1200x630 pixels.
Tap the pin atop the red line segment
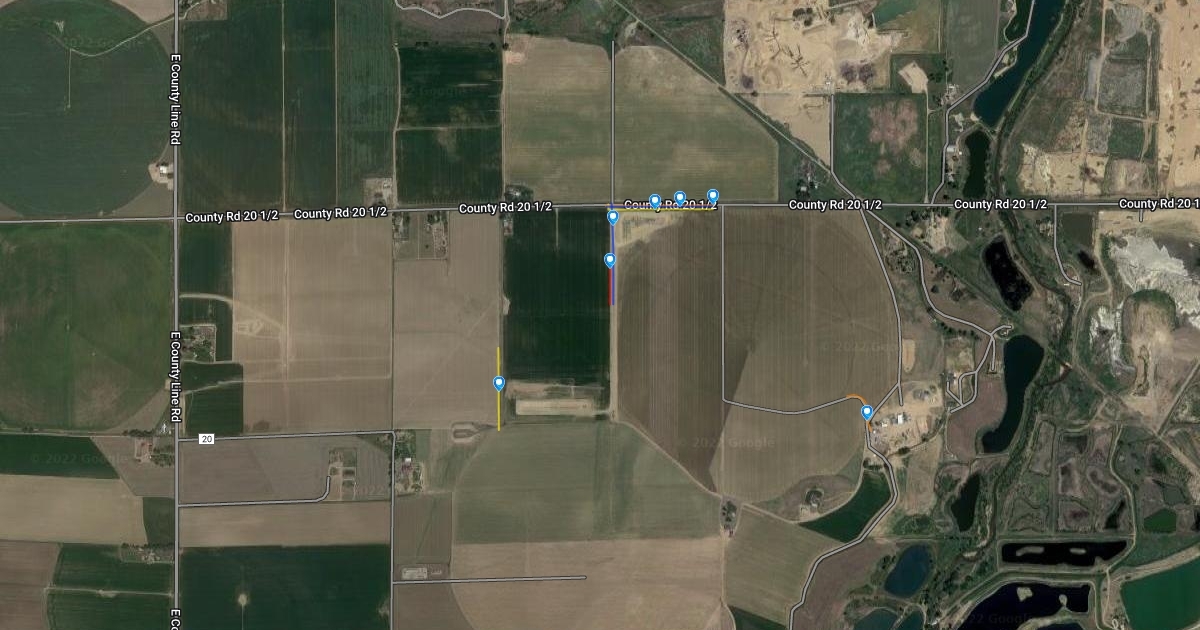pos(610,260)
